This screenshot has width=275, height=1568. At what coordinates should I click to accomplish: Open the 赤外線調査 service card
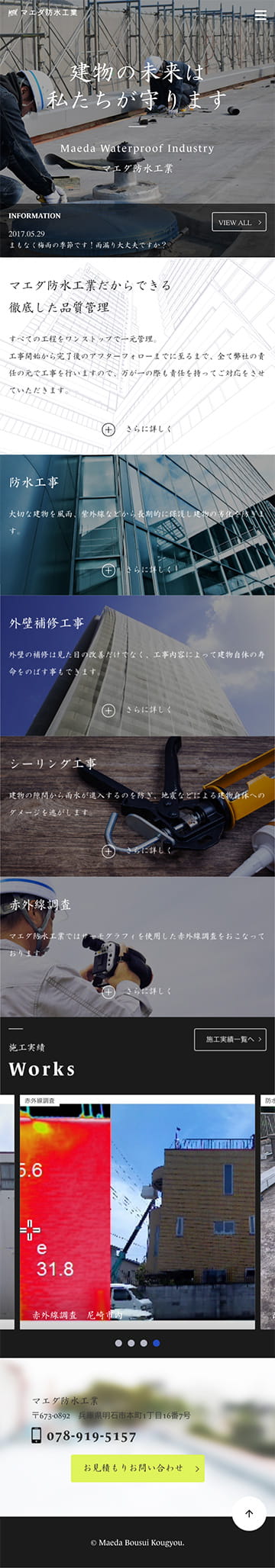click(137, 946)
